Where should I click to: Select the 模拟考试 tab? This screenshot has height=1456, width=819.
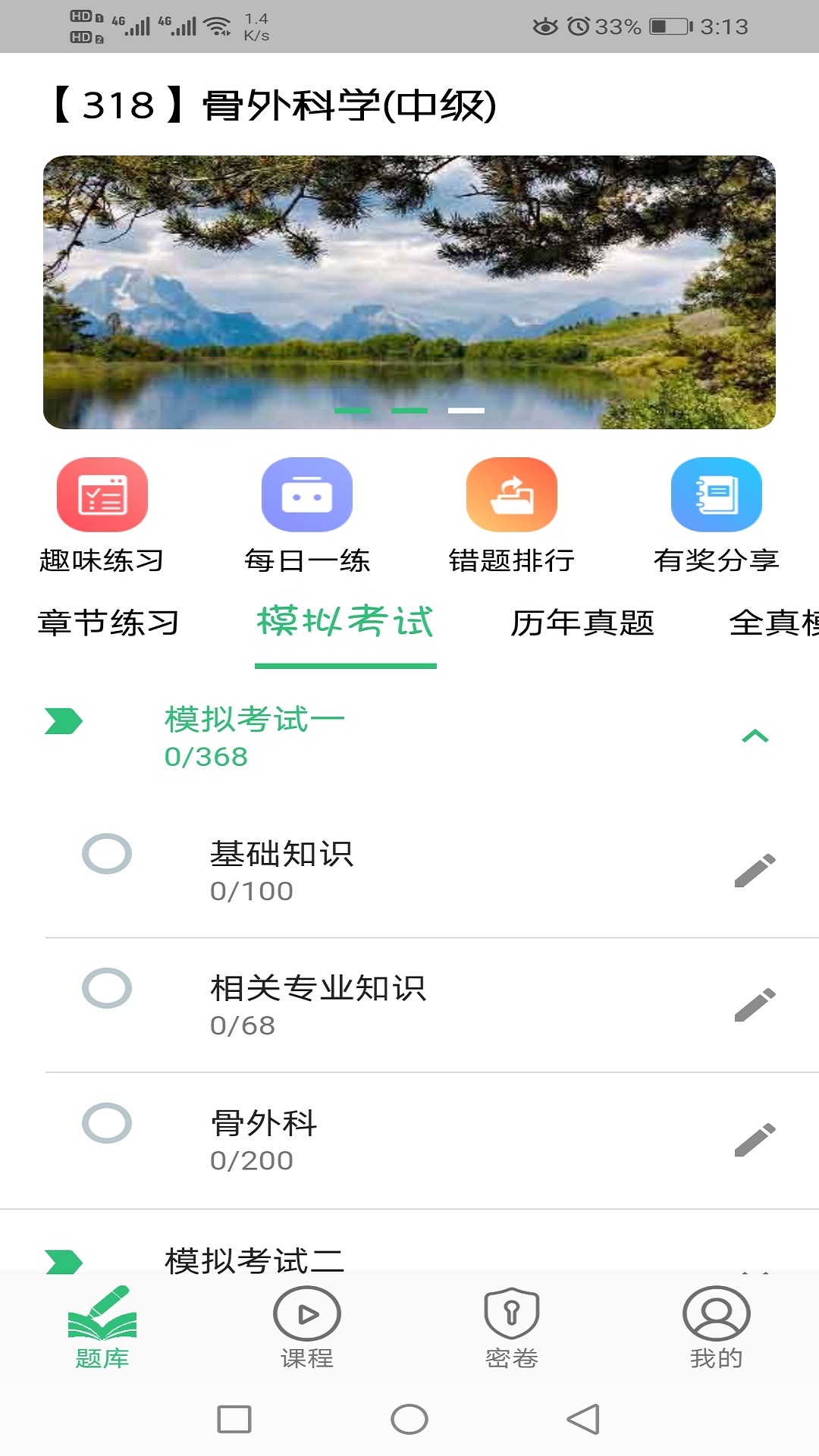[x=345, y=623]
